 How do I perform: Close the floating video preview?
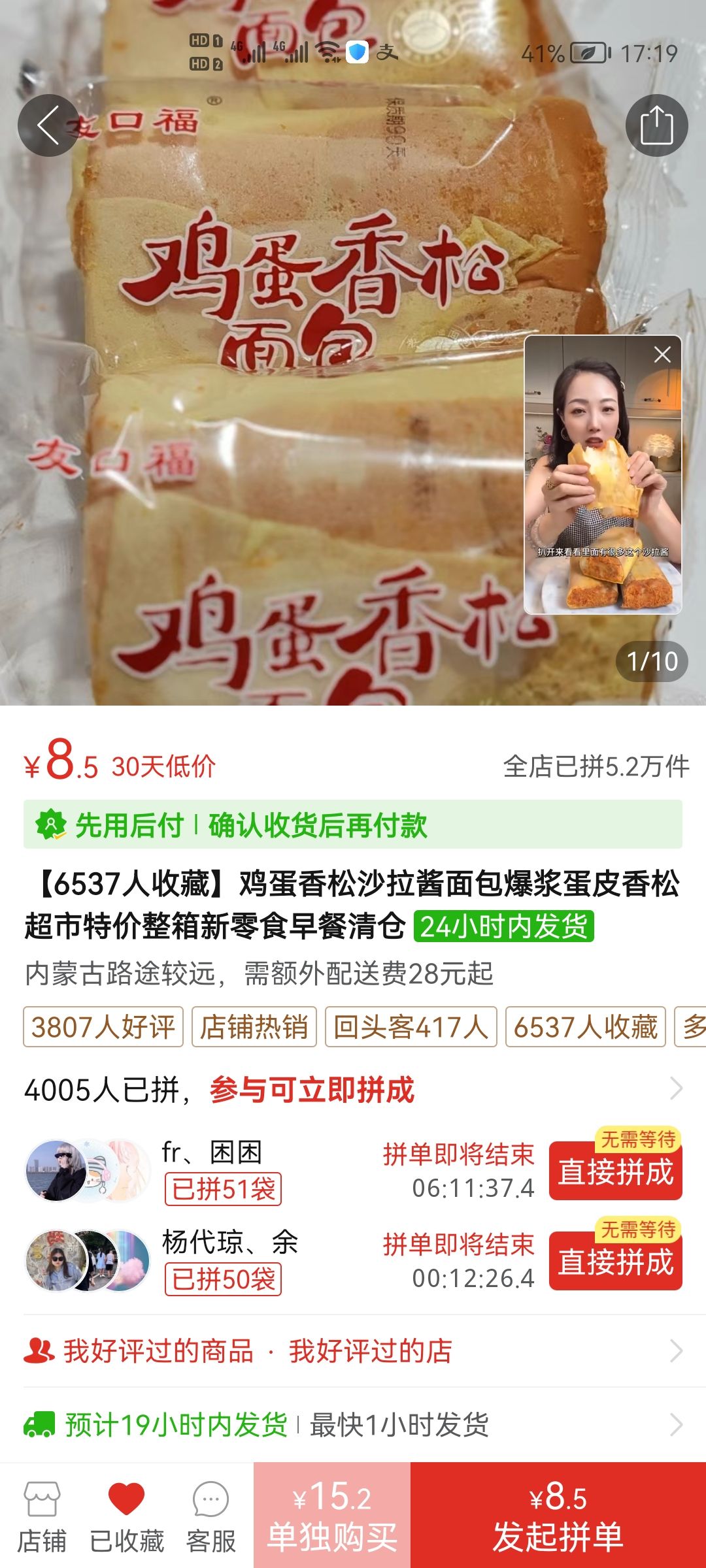[x=662, y=355]
